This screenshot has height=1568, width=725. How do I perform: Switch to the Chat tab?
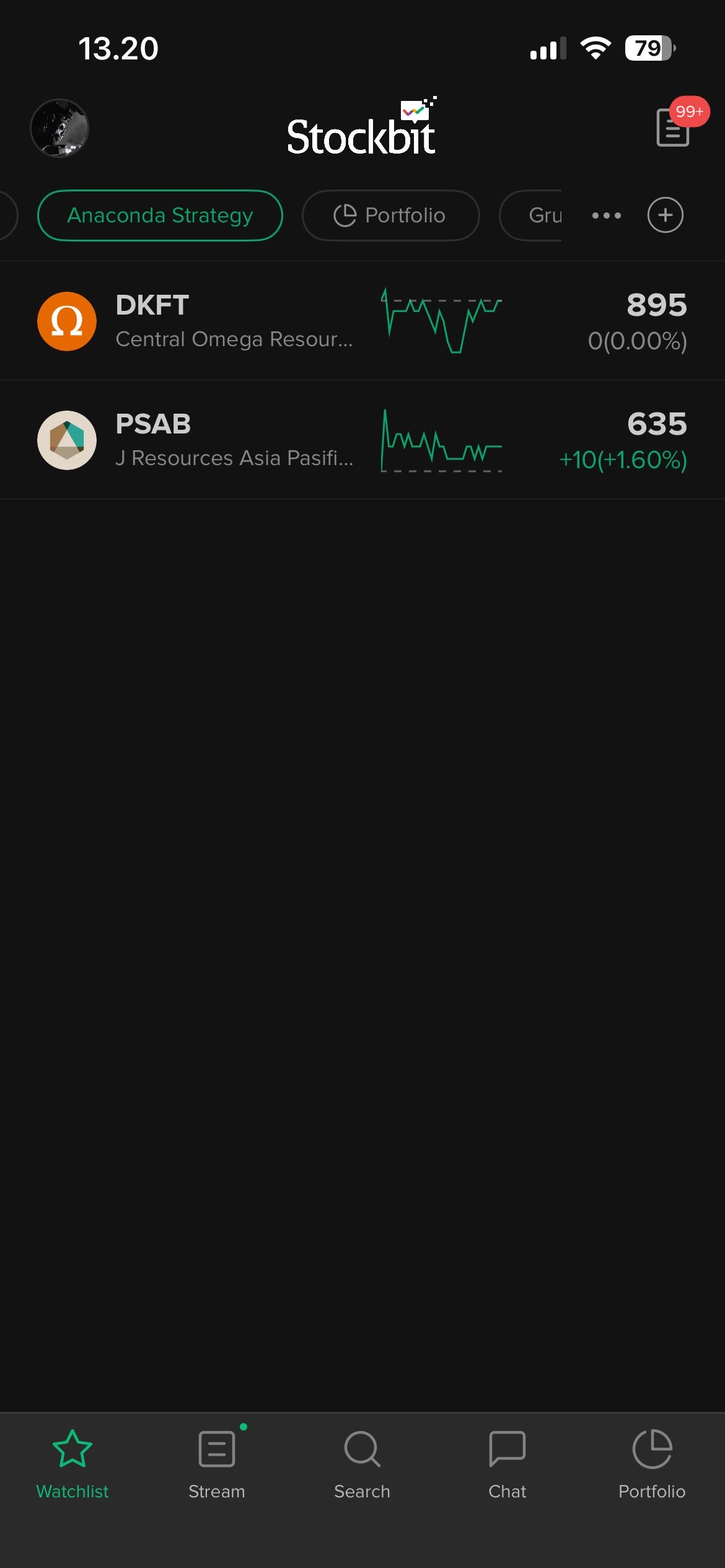pyautogui.click(x=507, y=1464)
